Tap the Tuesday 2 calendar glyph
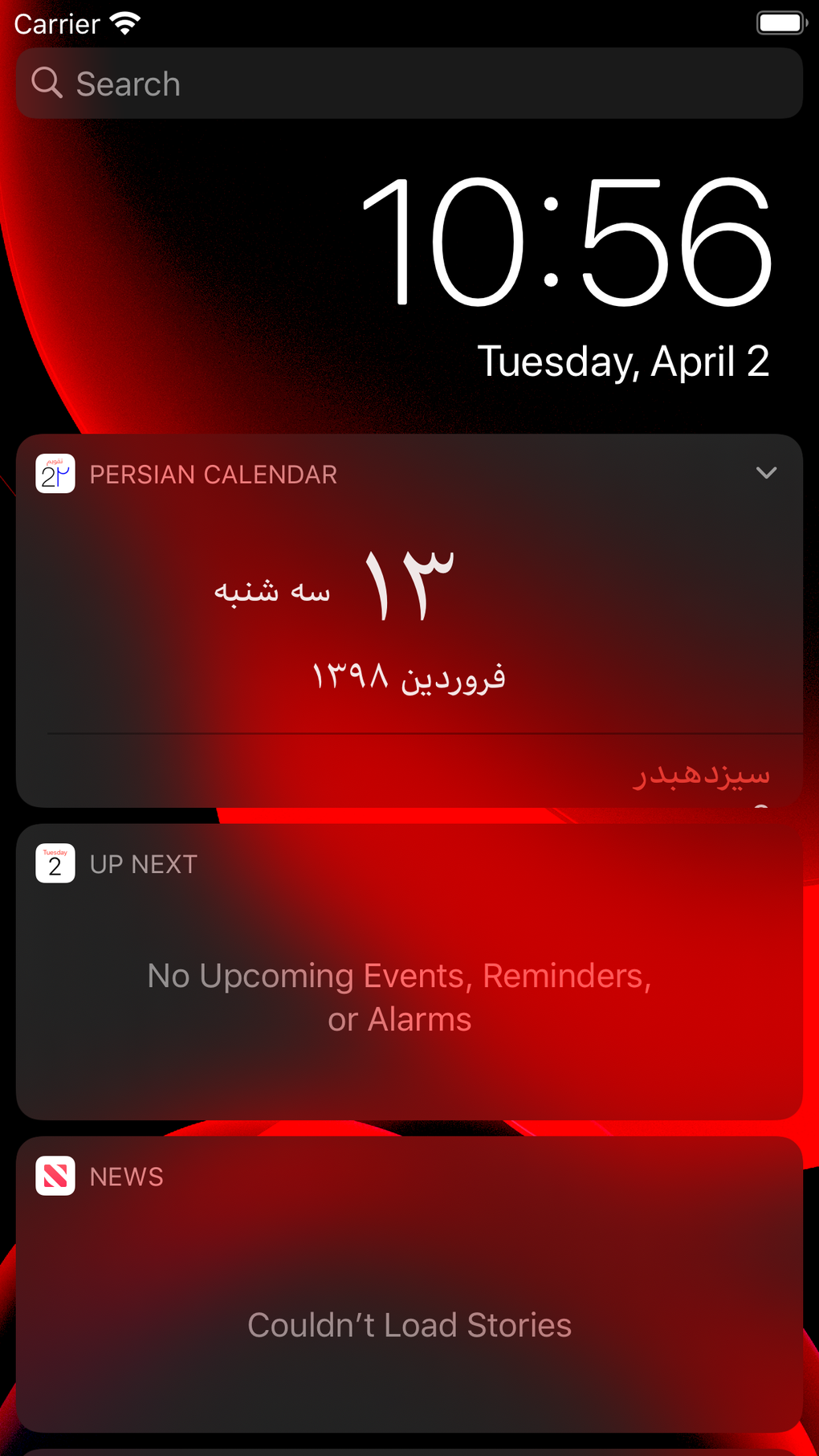This screenshot has height=1456, width=819. coord(54,863)
